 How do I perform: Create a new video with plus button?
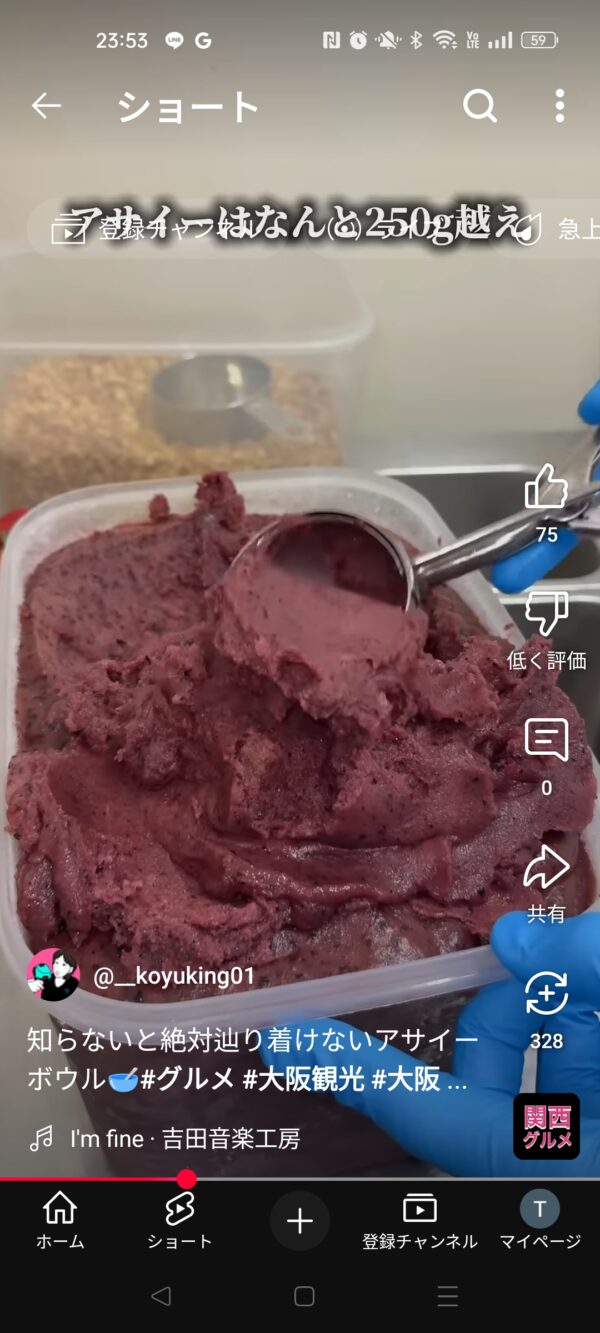coord(300,1220)
